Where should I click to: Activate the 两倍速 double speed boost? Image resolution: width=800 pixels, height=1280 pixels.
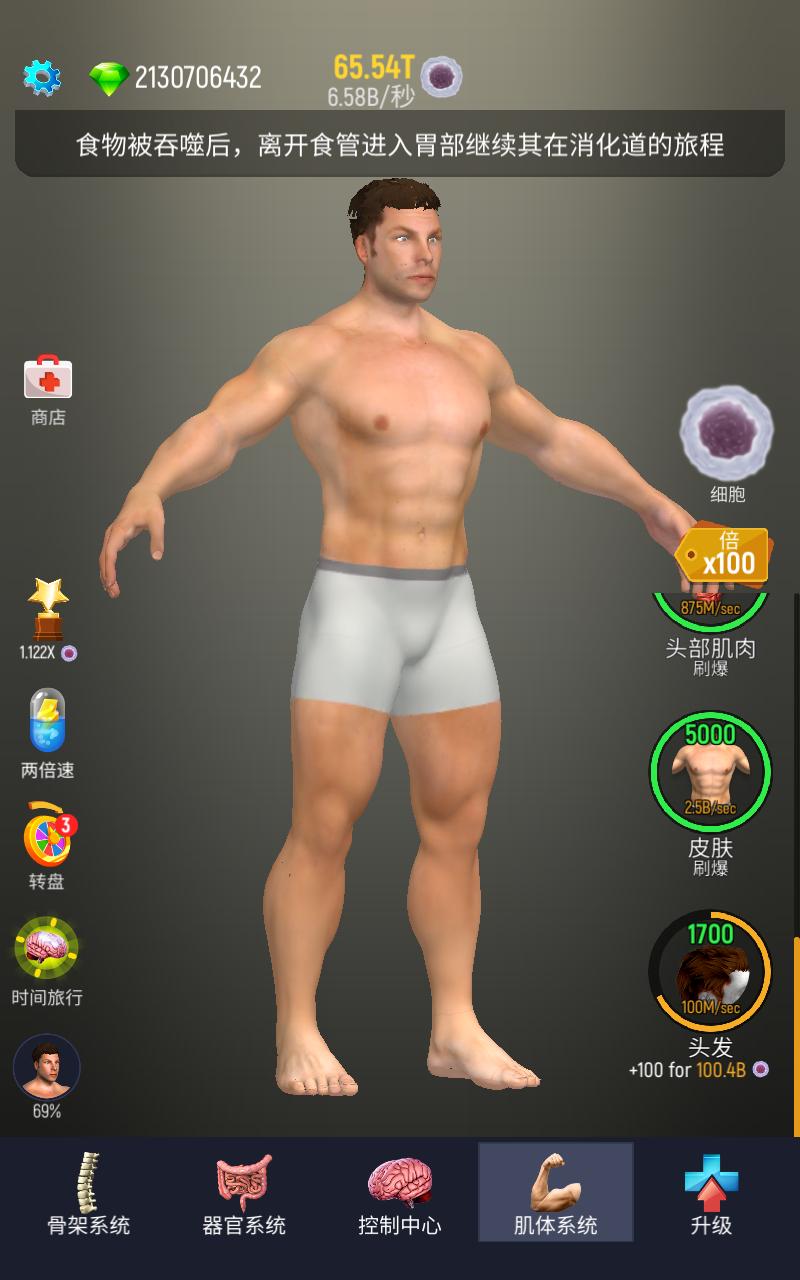(47, 733)
